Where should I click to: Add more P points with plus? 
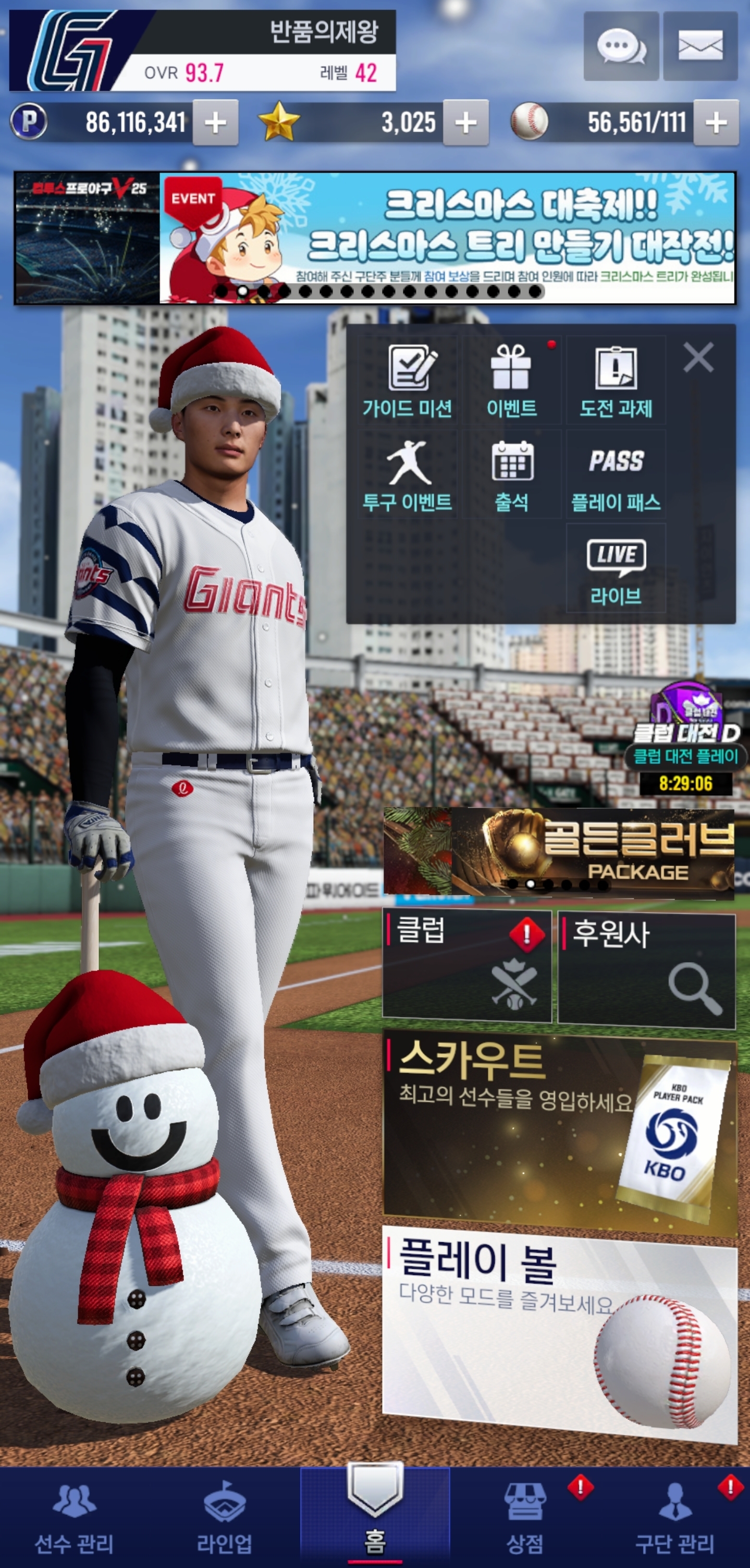point(215,123)
